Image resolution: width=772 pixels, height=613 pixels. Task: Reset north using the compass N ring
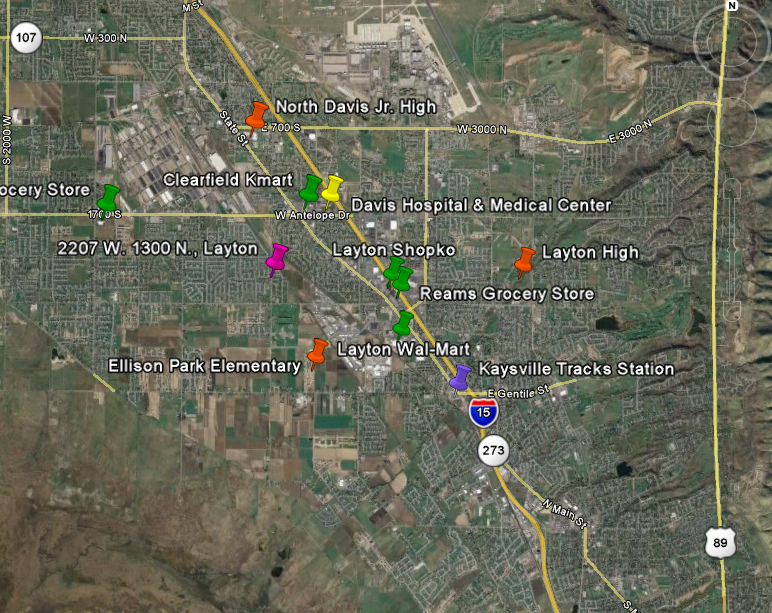click(731, 6)
